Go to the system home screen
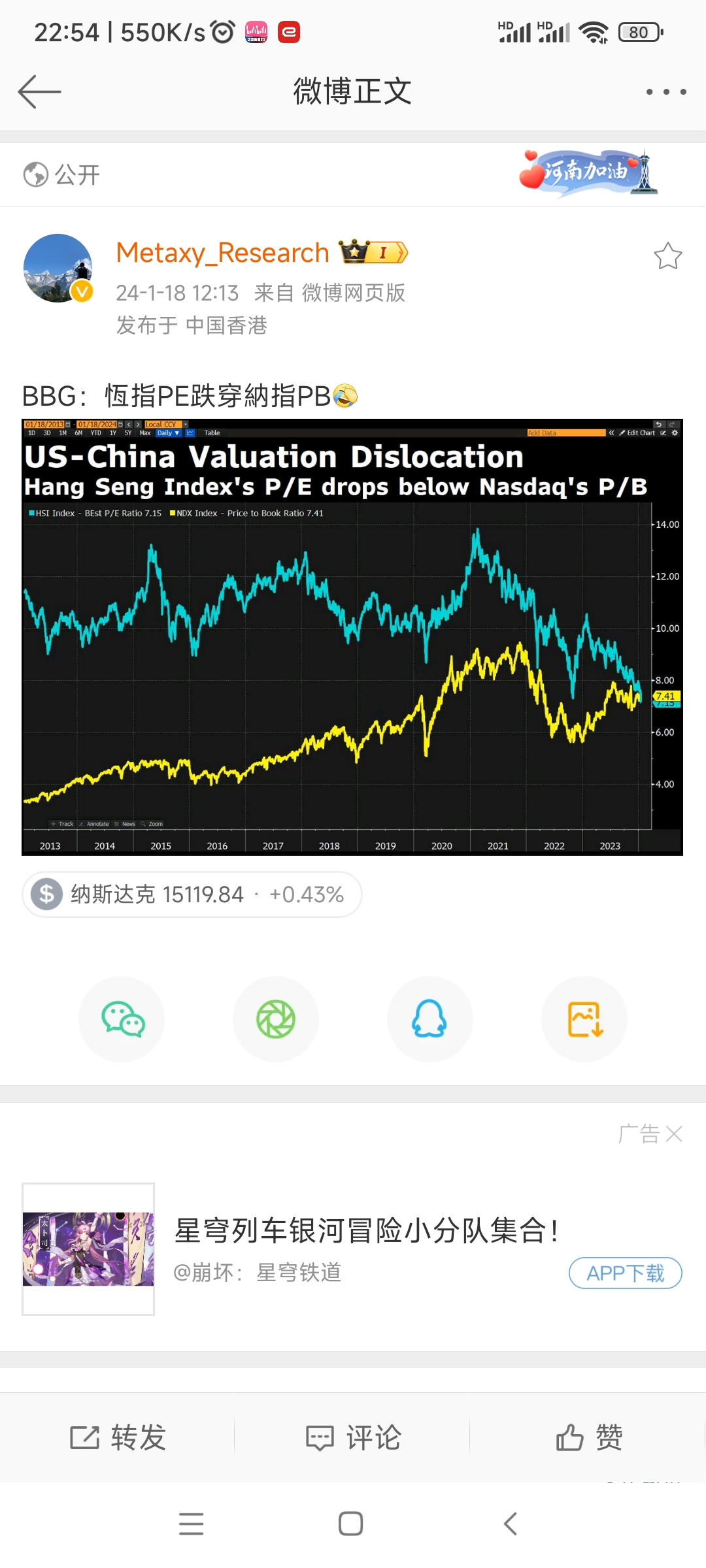 click(351, 1524)
